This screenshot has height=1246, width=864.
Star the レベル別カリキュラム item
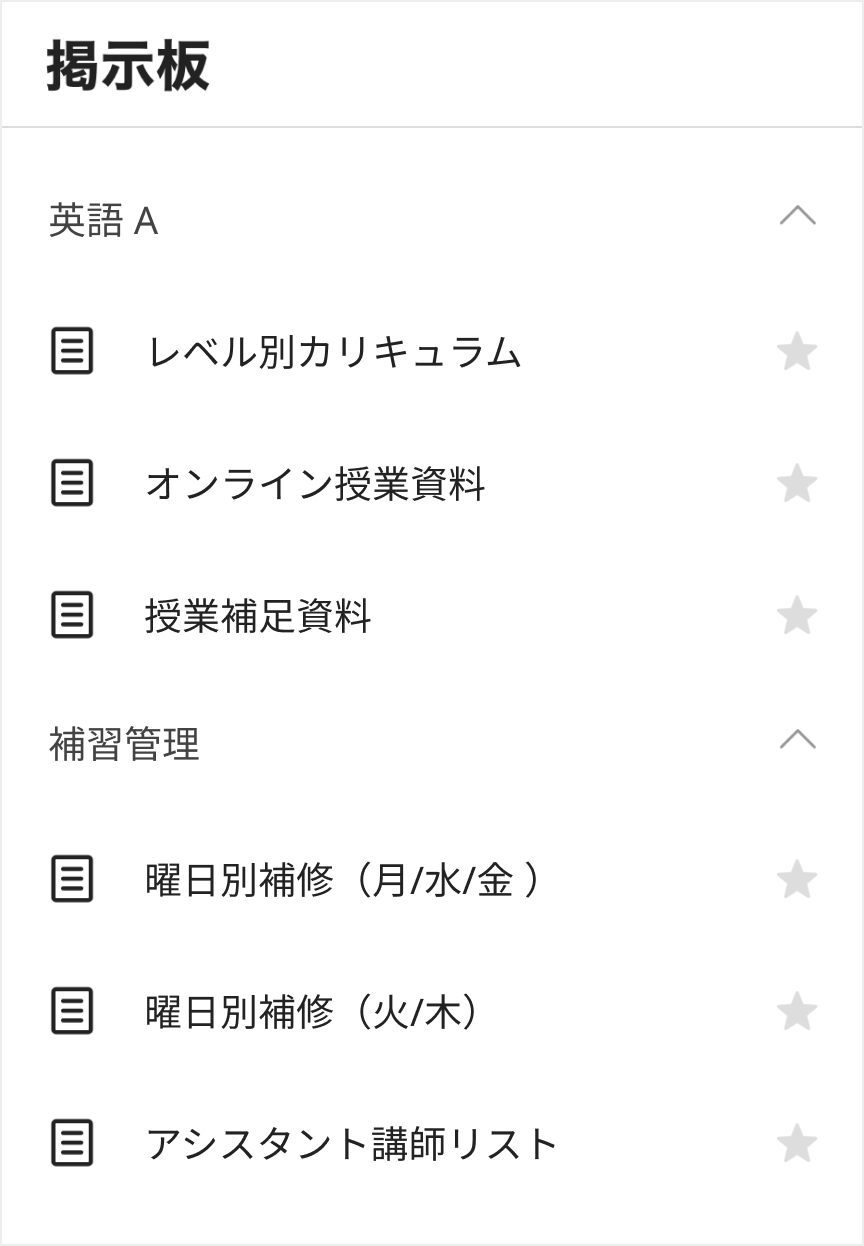click(797, 352)
